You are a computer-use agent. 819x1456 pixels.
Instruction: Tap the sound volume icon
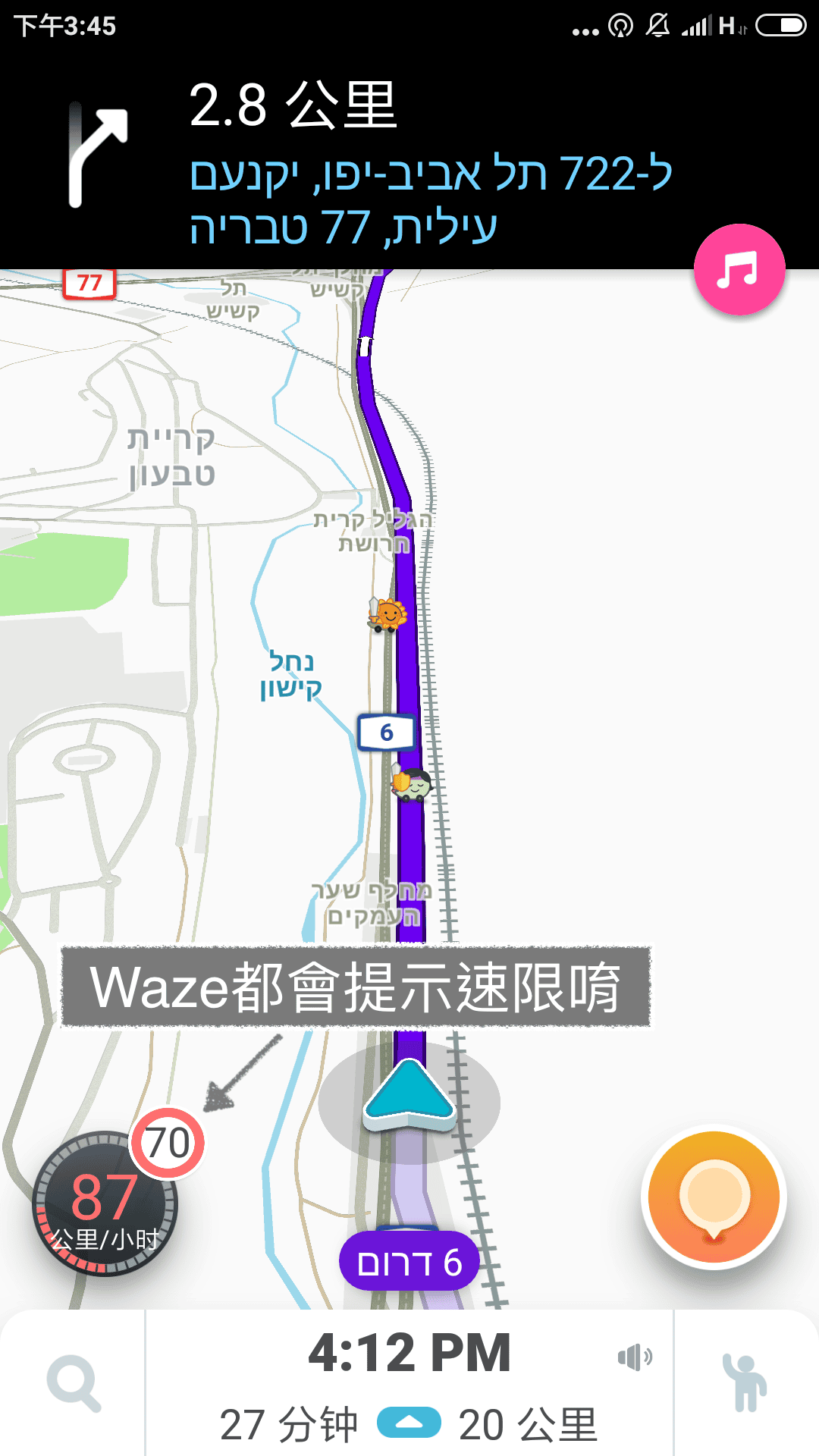(x=635, y=1357)
